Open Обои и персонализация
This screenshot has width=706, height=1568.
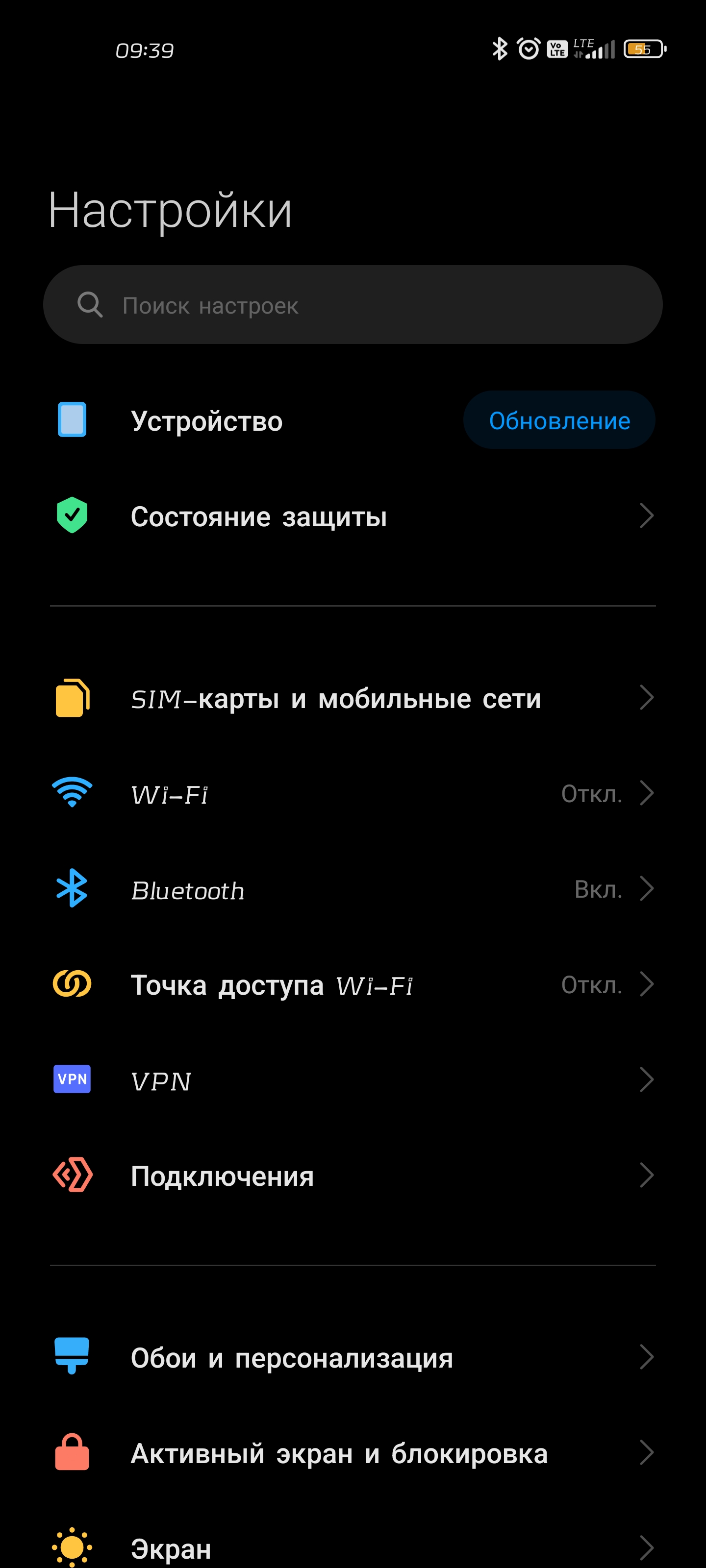[x=353, y=1357]
